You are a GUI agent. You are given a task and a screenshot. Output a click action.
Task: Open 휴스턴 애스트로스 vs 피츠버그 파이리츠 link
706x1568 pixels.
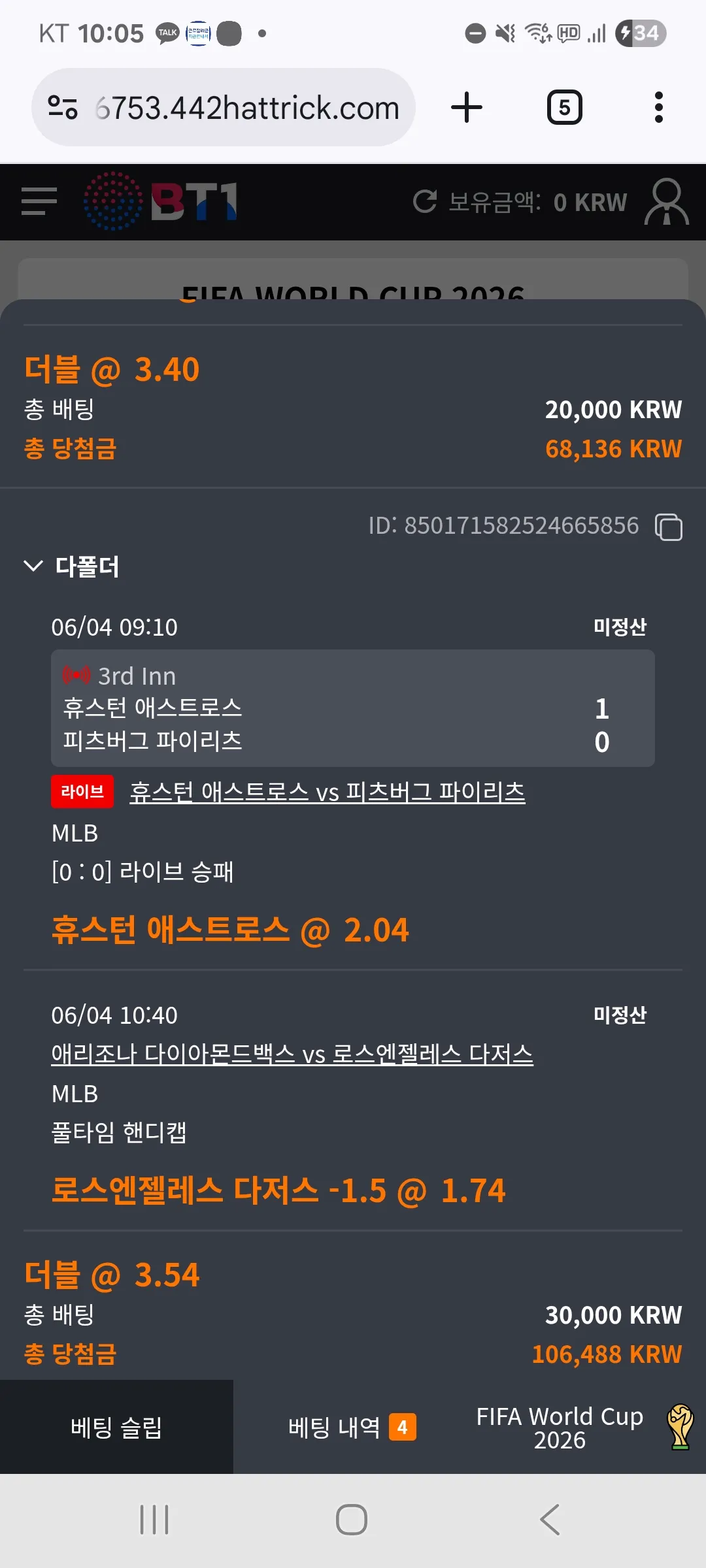[x=328, y=792]
